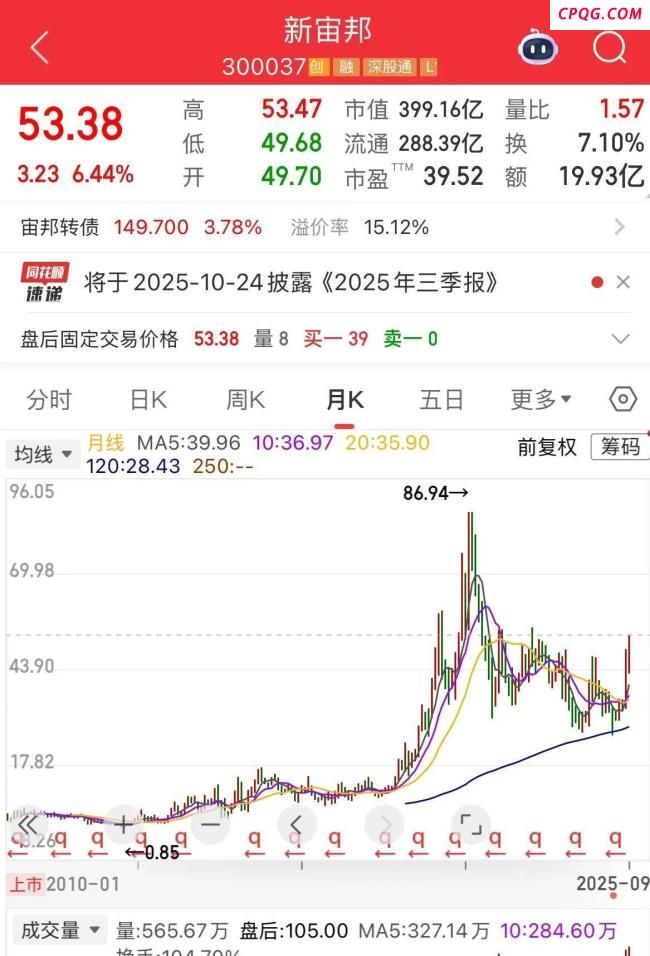Open the 更多 period dropdown

[540, 400]
